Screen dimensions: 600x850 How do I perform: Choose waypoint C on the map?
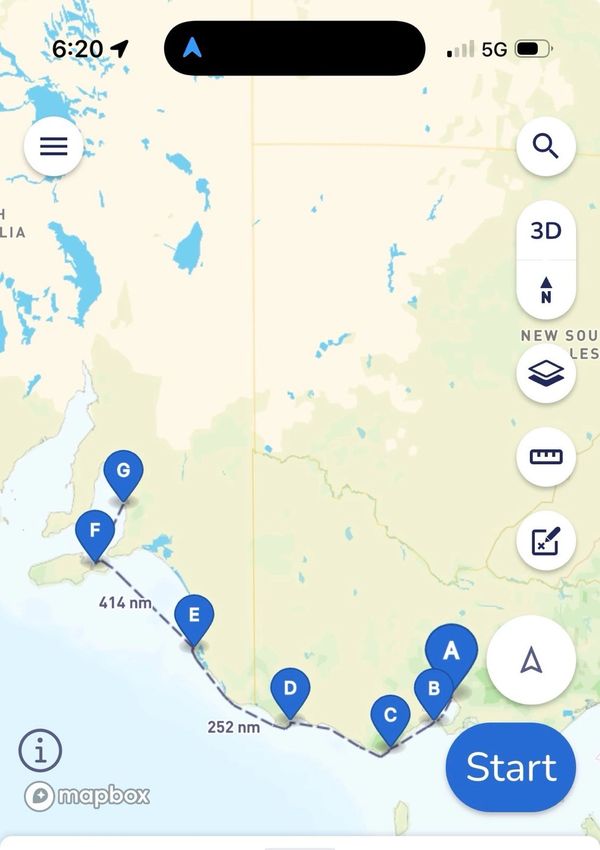pos(390,715)
